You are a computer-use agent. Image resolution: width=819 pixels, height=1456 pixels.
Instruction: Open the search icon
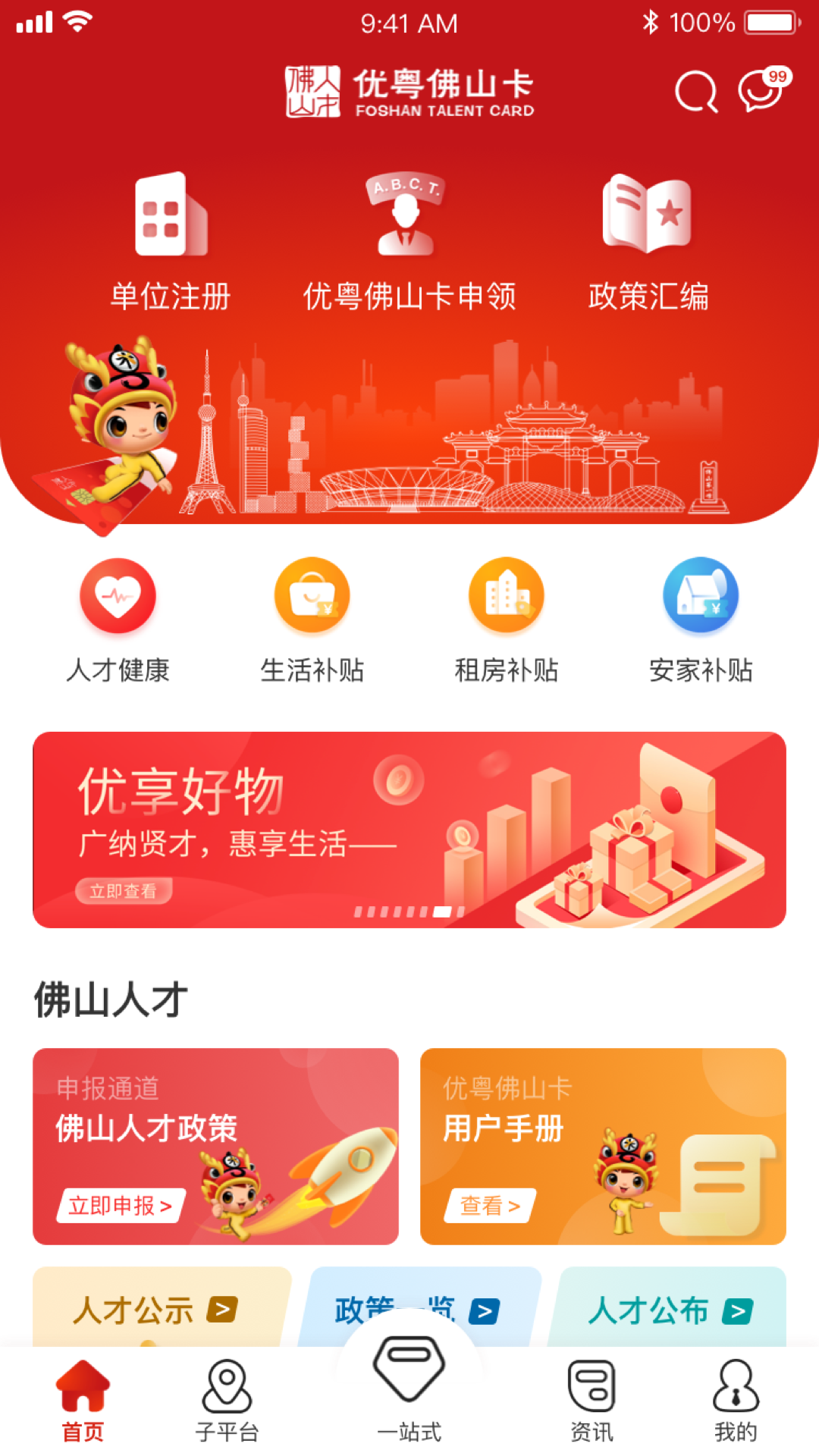click(695, 92)
